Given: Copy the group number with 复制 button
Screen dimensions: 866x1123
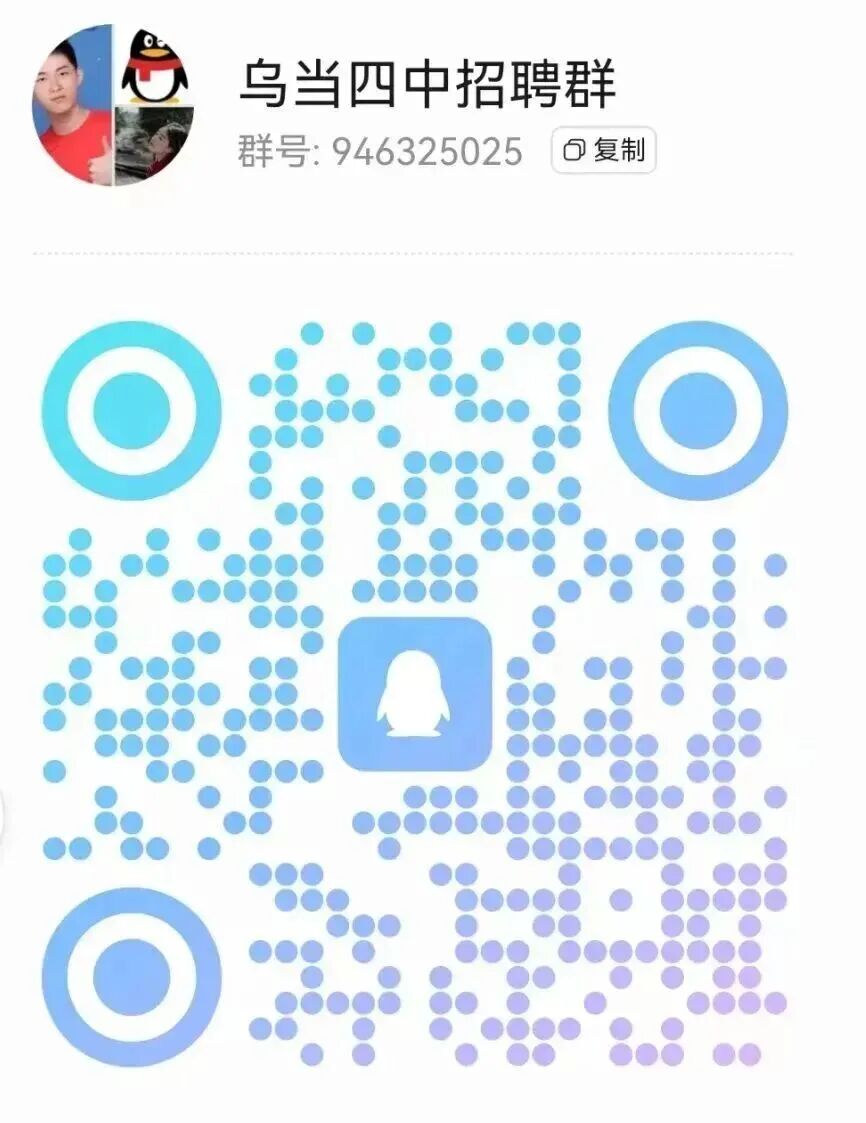Looking at the screenshot, I should coord(603,152).
